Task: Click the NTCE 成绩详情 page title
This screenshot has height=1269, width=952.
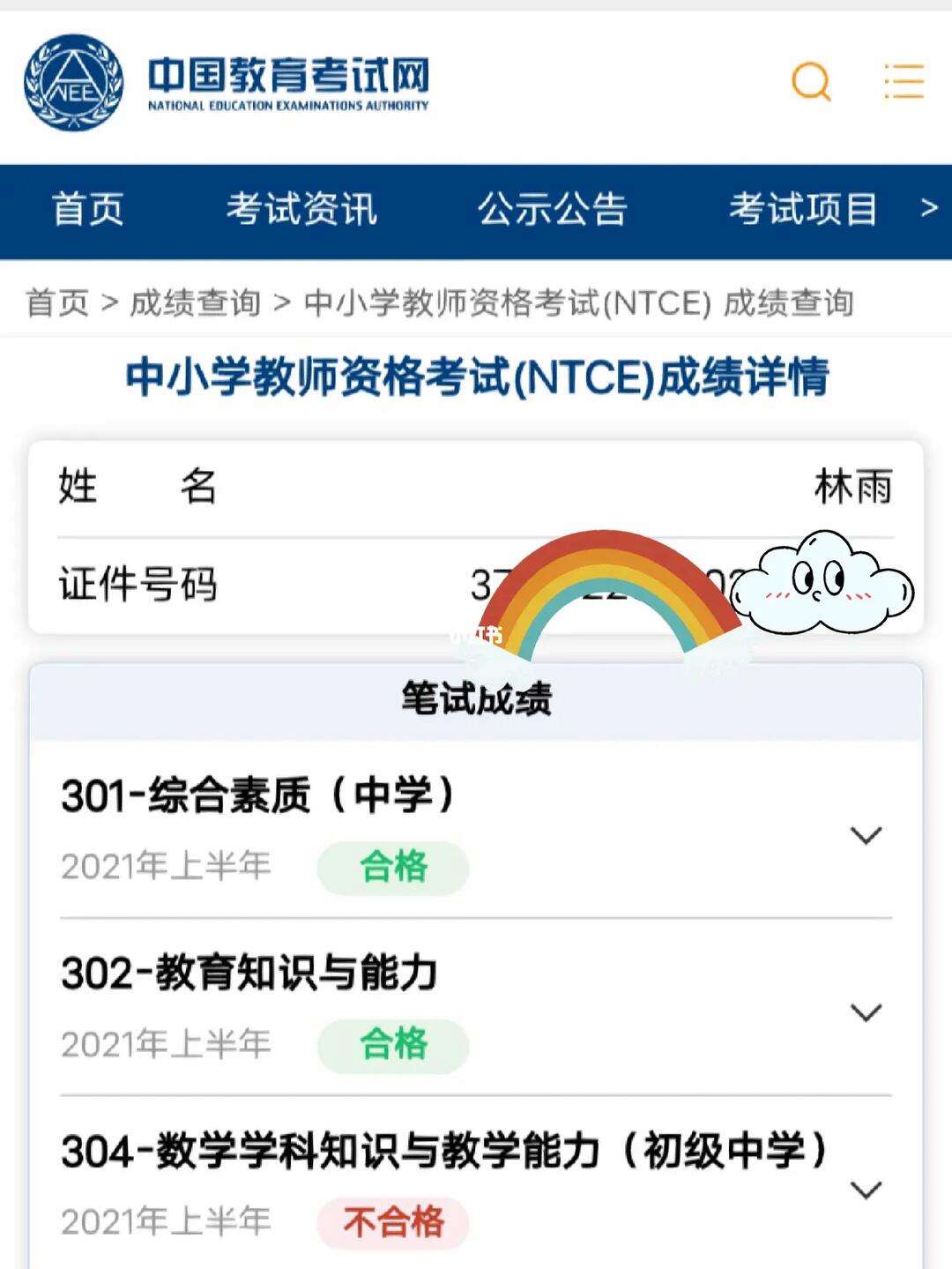Action: 476,376
